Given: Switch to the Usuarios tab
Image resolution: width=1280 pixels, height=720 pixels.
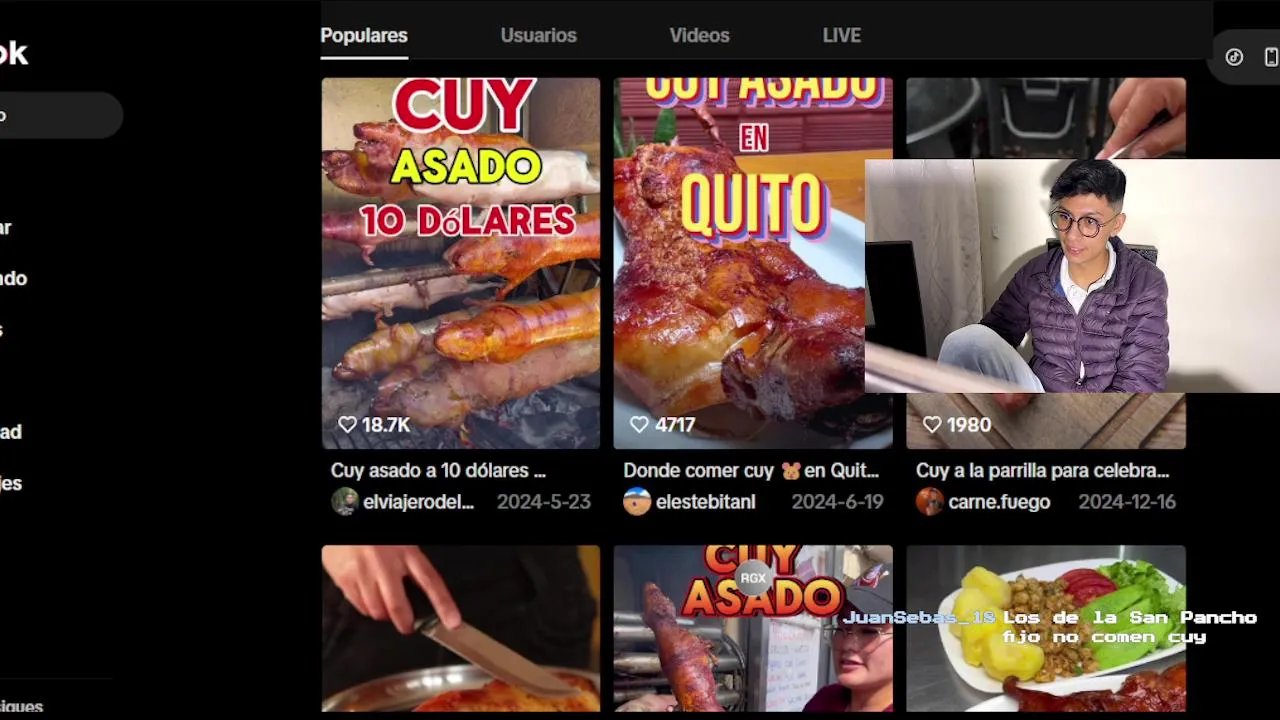Looking at the screenshot, I should pos(538,35).
